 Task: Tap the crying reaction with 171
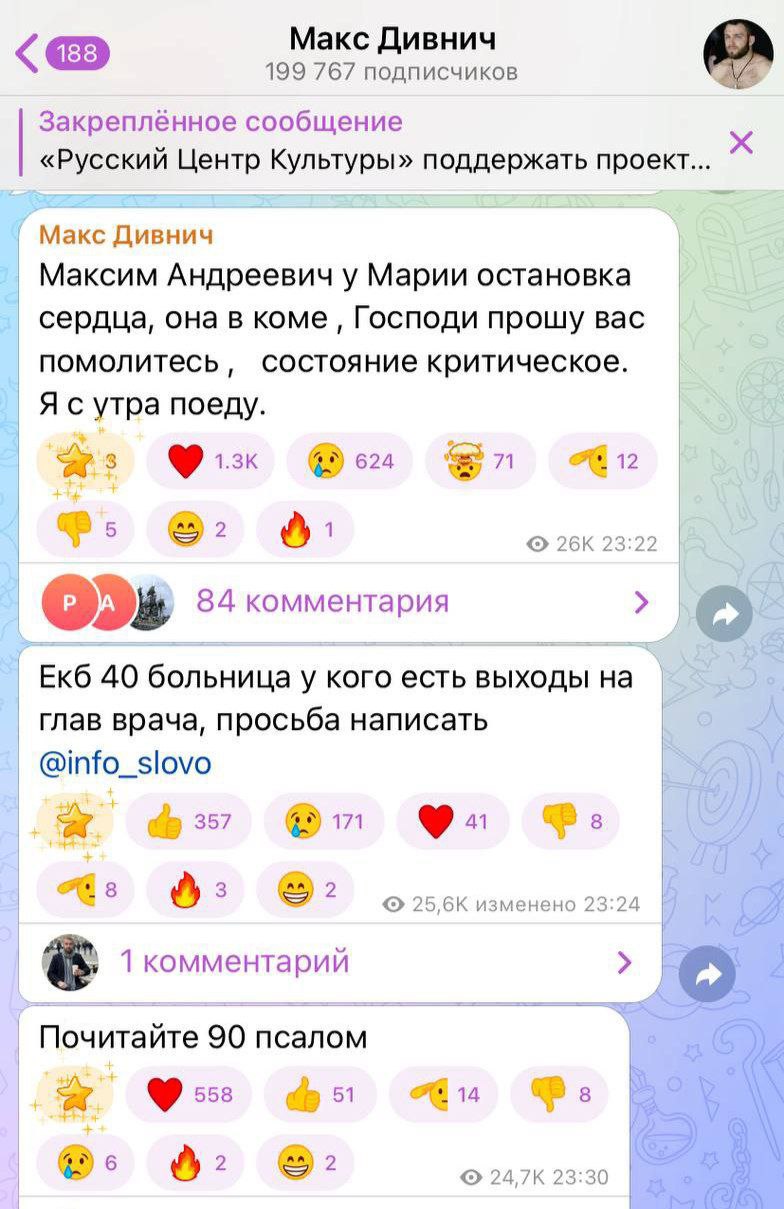click(326, 822)
